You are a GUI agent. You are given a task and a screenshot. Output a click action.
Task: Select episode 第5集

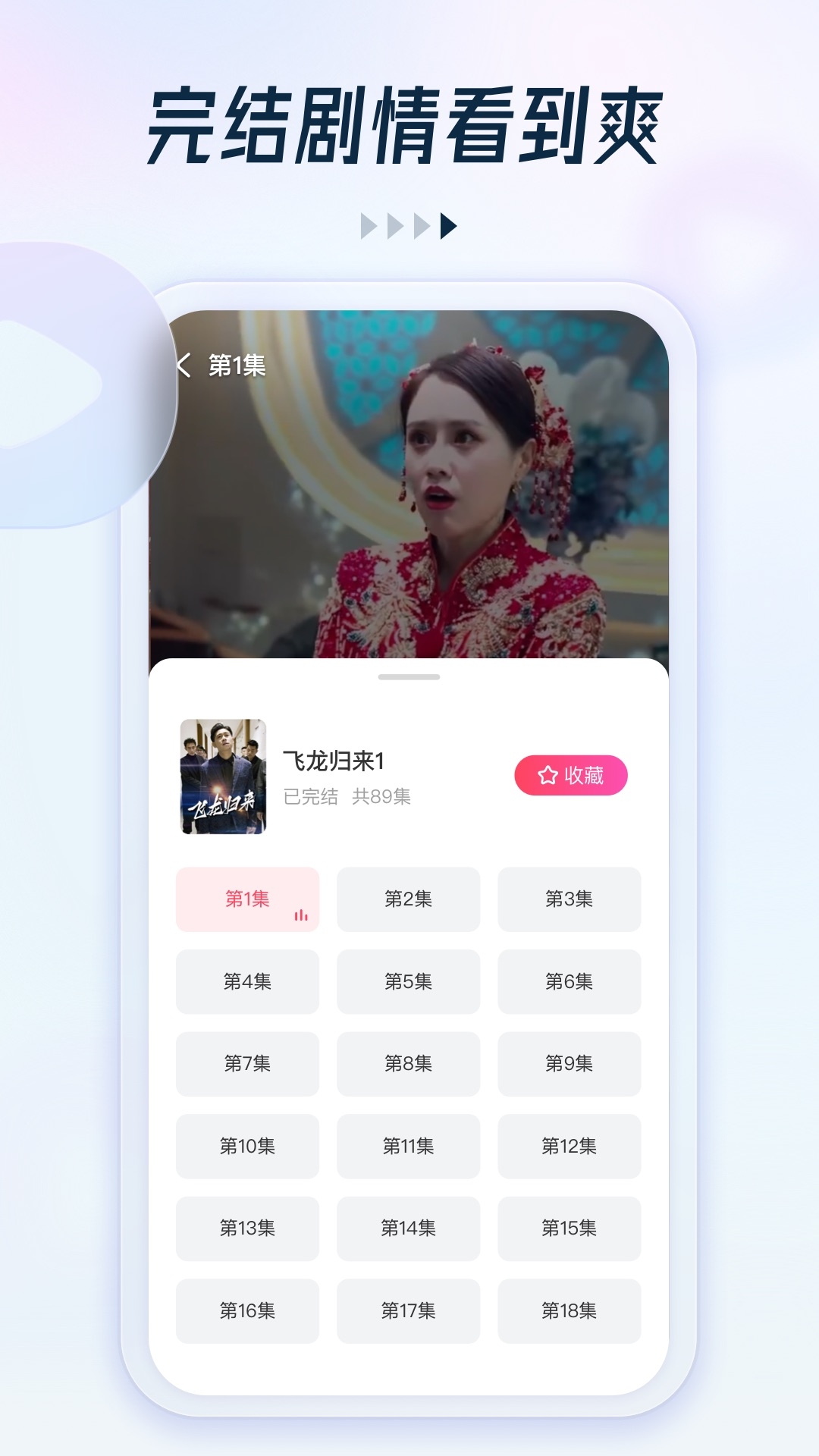pyautogui.click(x=408, y=982)
